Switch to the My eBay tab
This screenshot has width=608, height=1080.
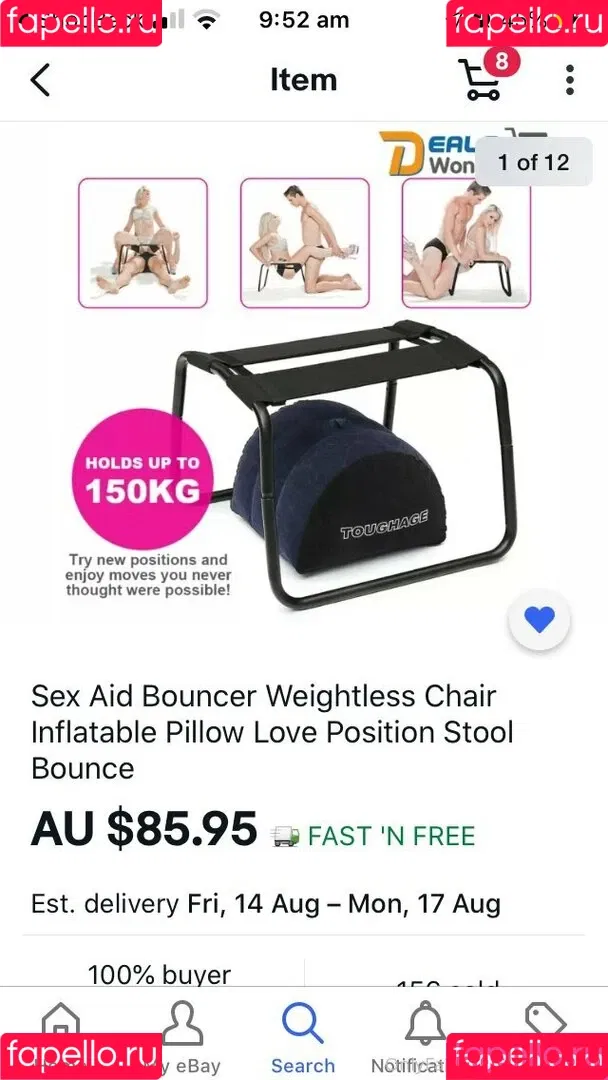pyautogui.click(x=182, y=1035)
